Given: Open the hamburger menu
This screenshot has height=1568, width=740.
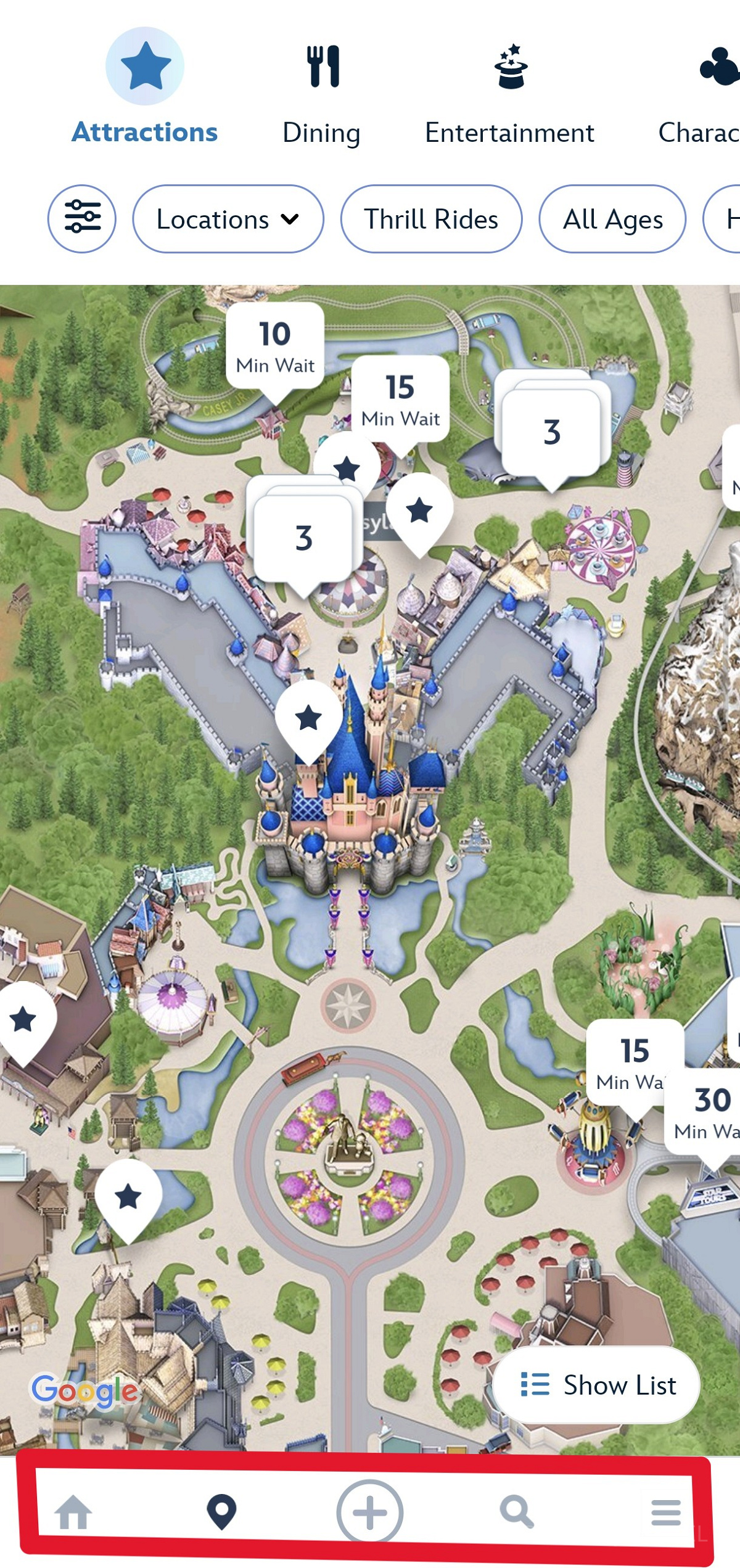Looking at the screenshot, I should coord(666,1512).
